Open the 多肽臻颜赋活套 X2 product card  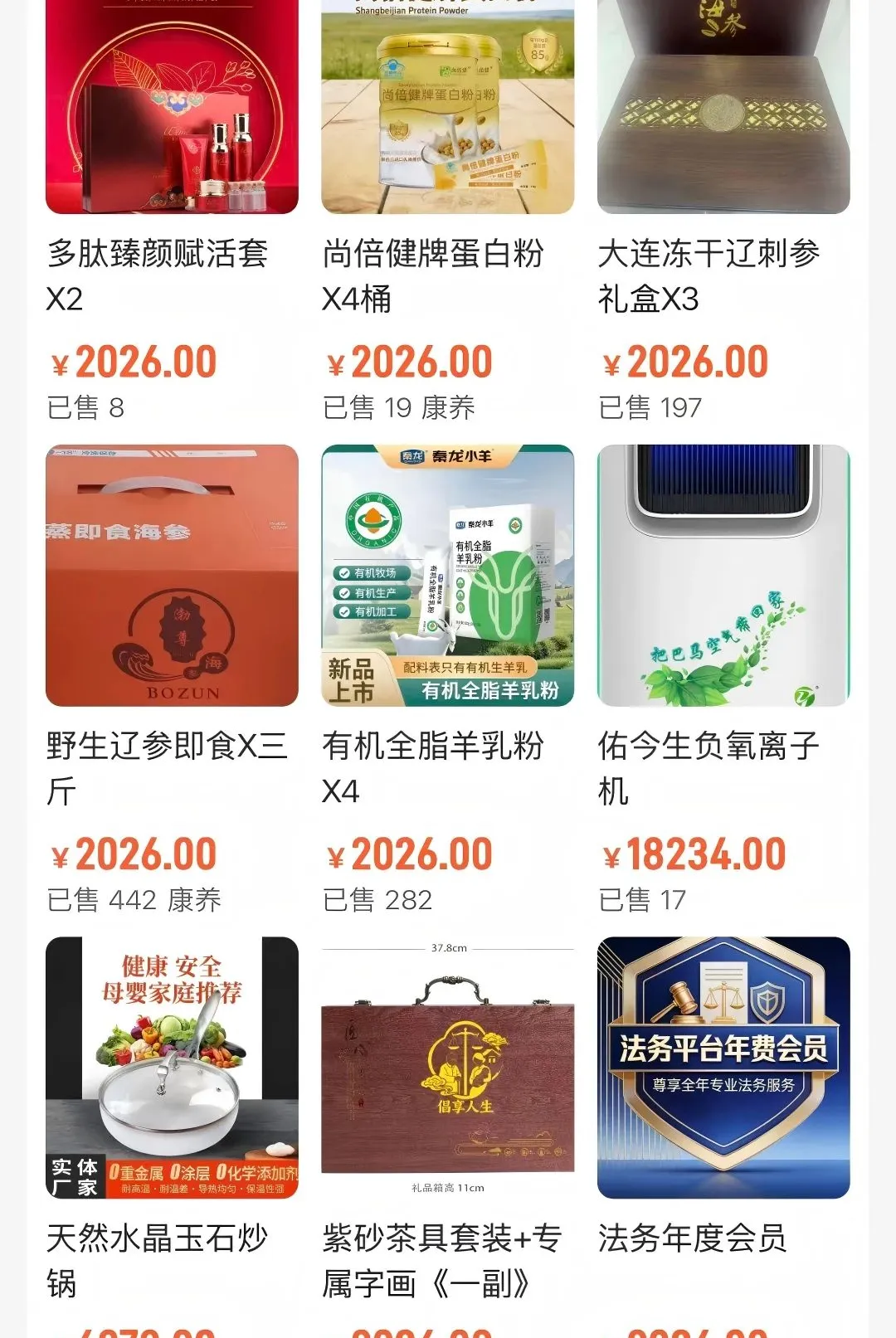coord(172,212)
